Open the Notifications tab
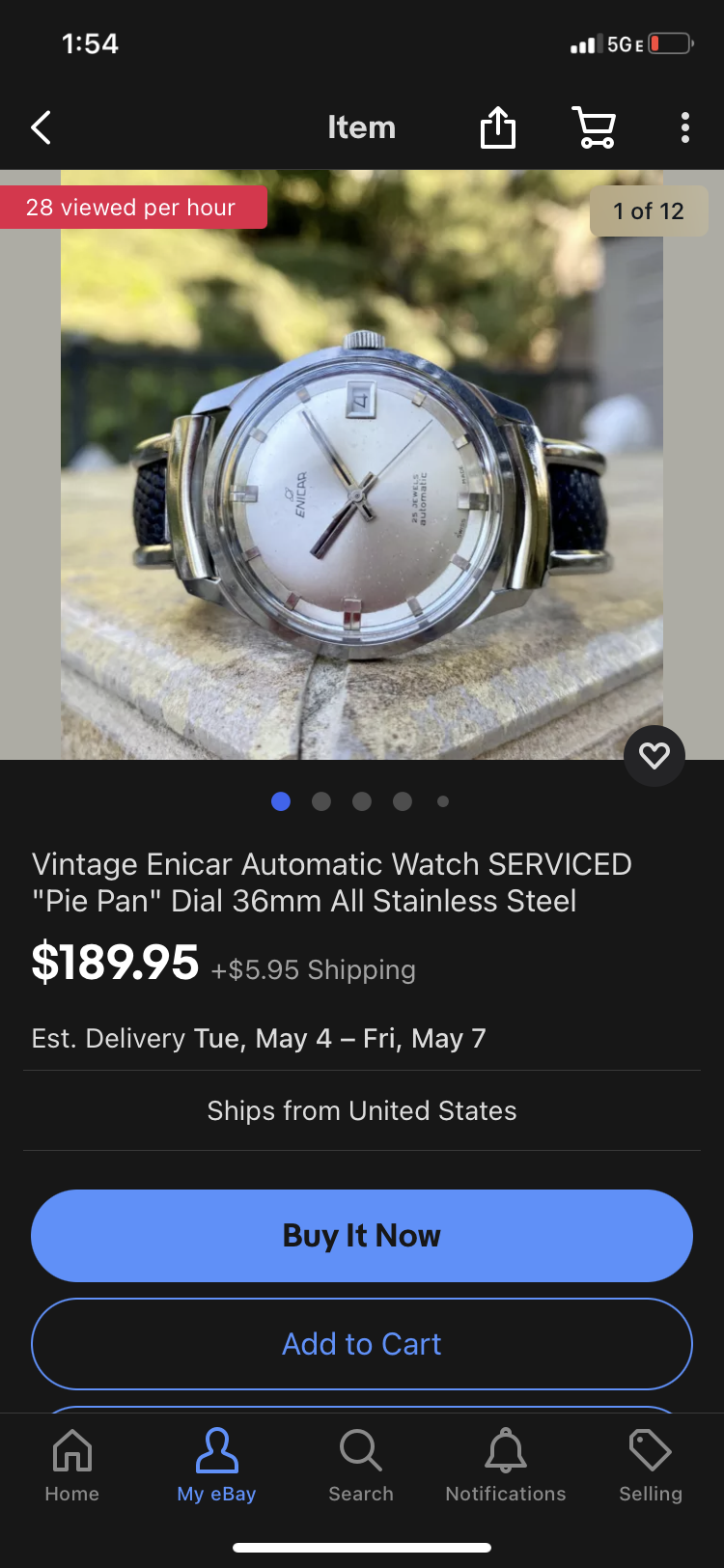The width and height of the screenshot is (724, 1568). (506, 1466)
